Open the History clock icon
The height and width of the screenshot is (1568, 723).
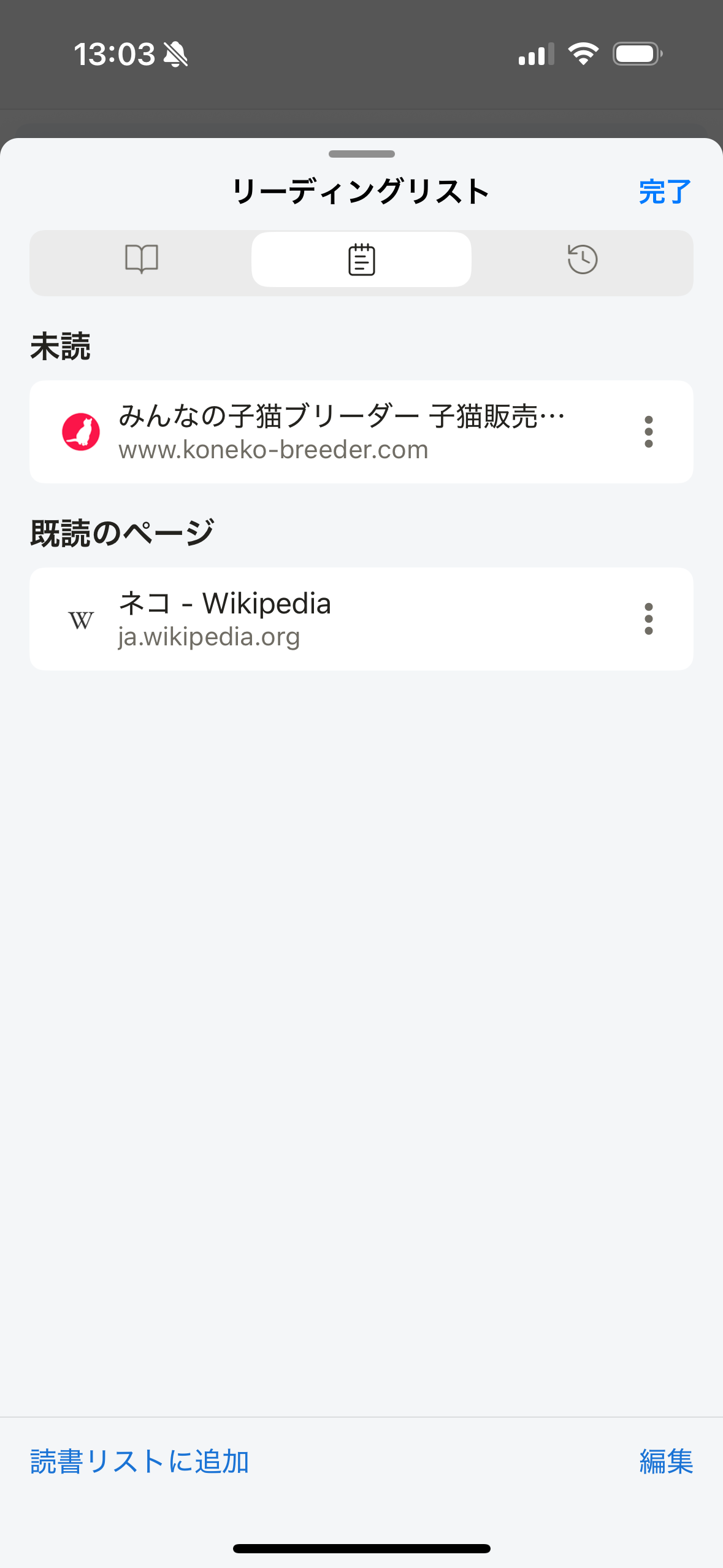581,260
